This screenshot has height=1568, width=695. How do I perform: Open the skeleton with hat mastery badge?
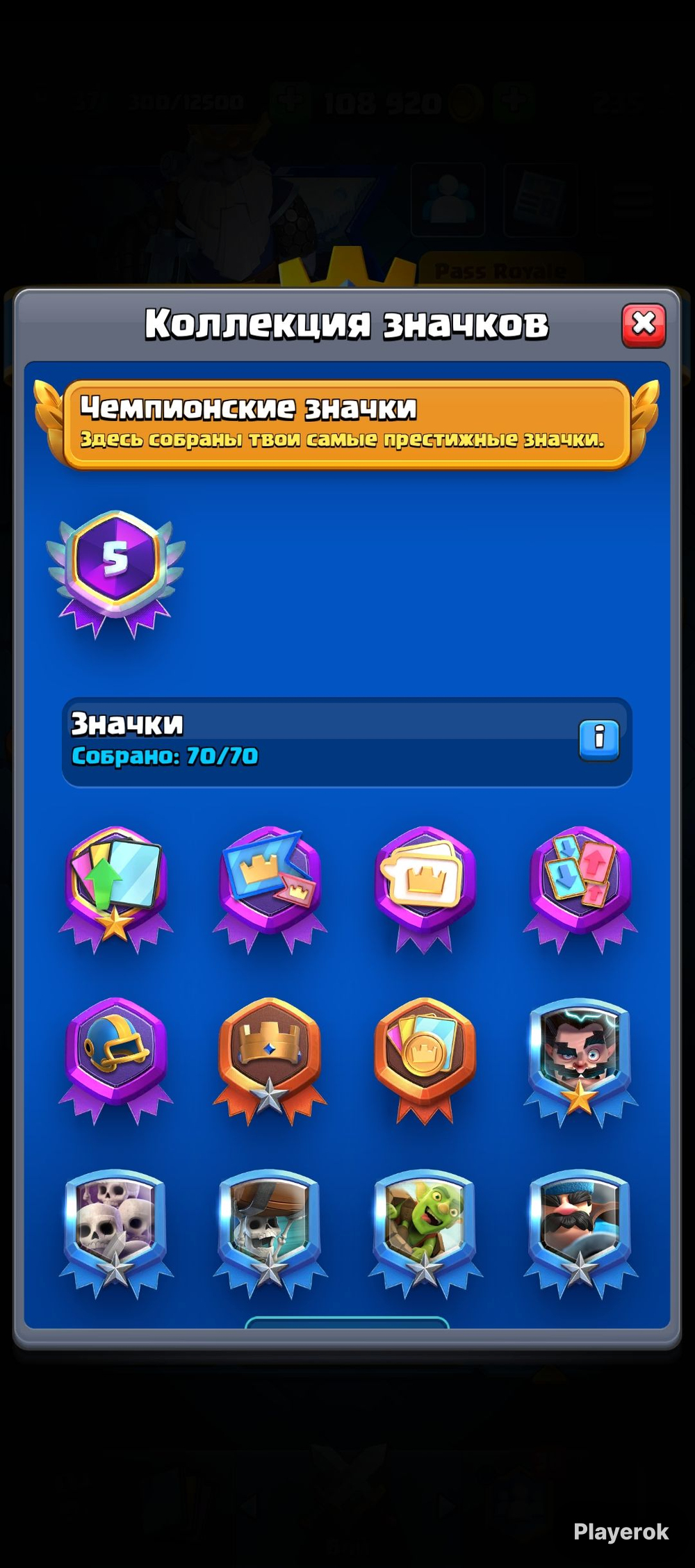click(270, 1225)
